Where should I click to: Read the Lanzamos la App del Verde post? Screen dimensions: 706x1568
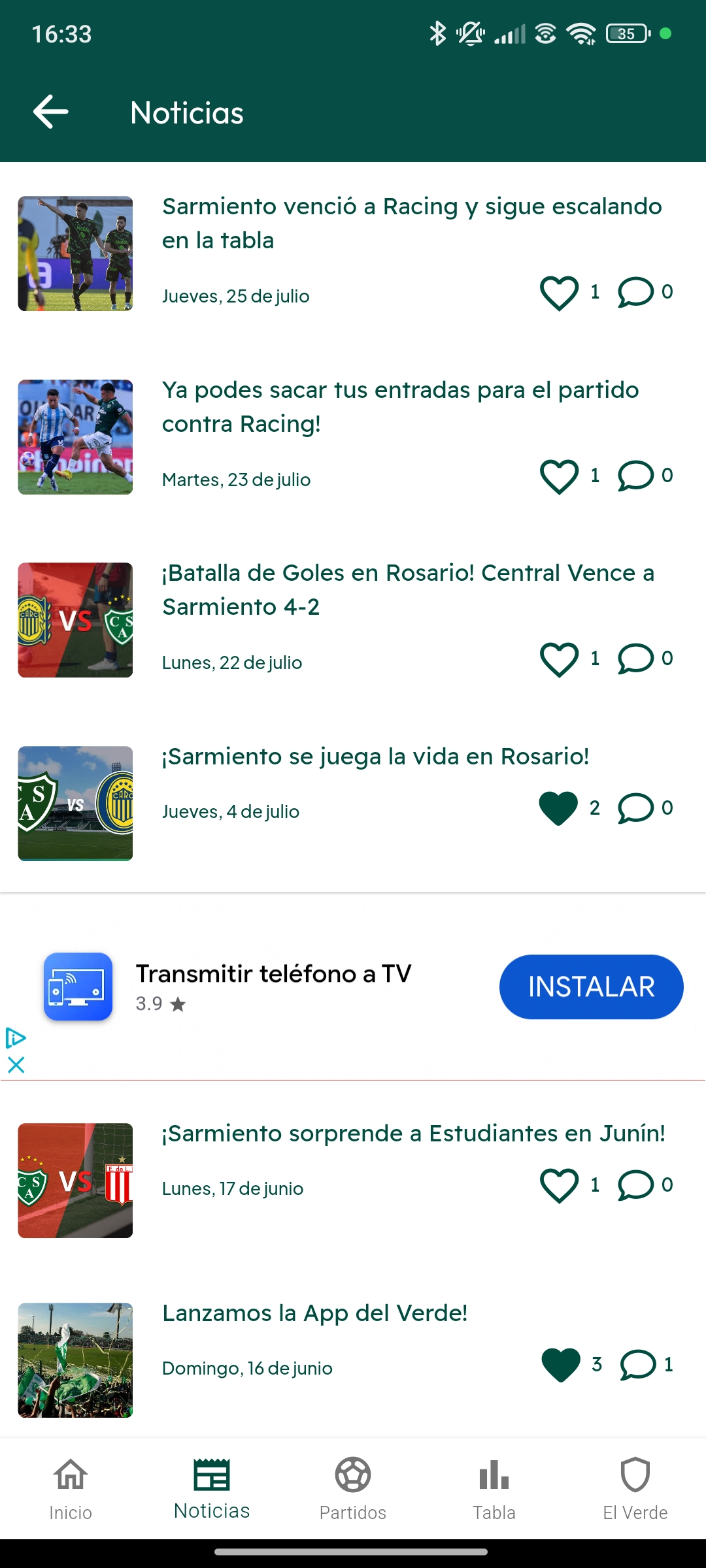pyautogui.click(x=314, y=1313)
